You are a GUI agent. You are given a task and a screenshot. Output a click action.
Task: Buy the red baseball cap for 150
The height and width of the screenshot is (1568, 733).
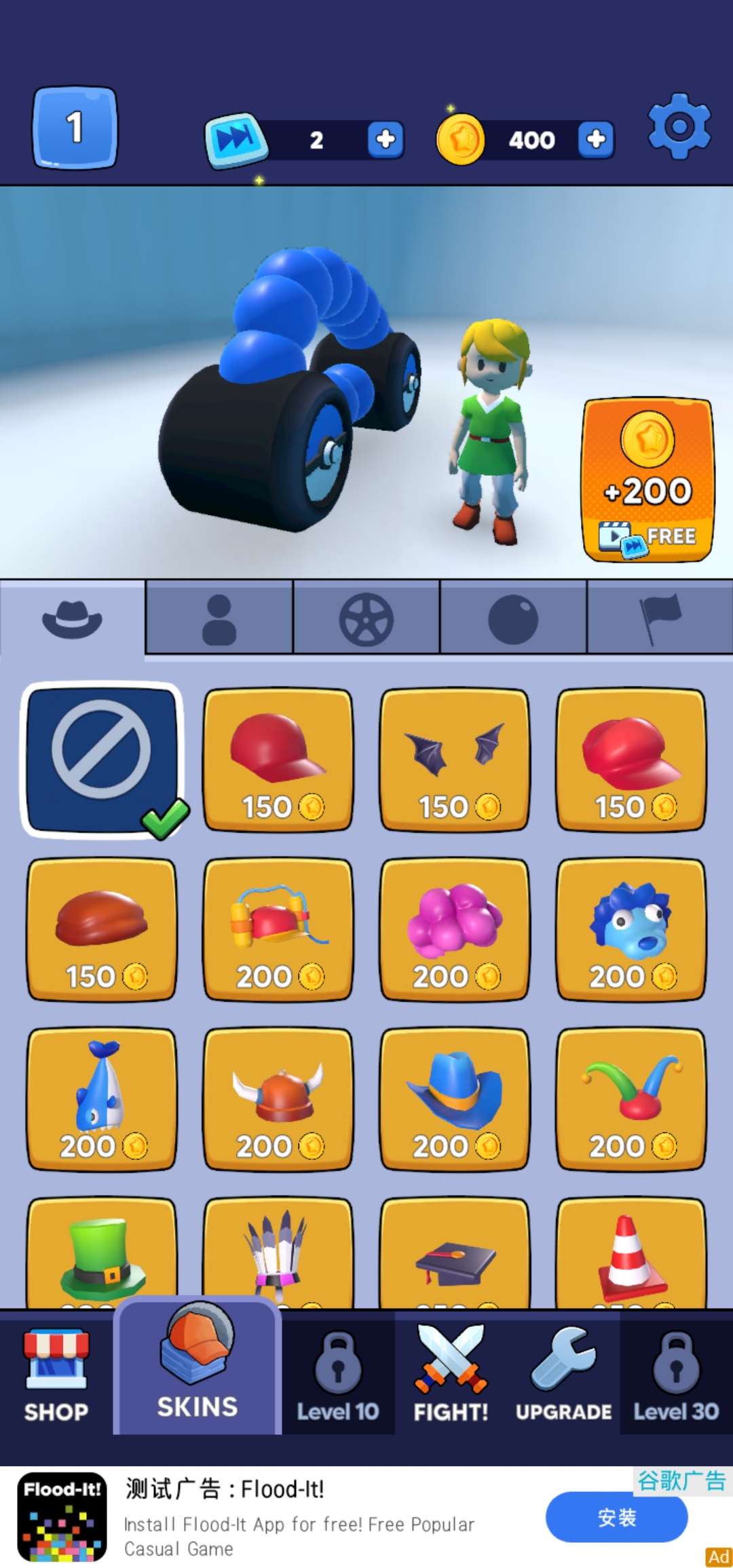tap(278, 759)
